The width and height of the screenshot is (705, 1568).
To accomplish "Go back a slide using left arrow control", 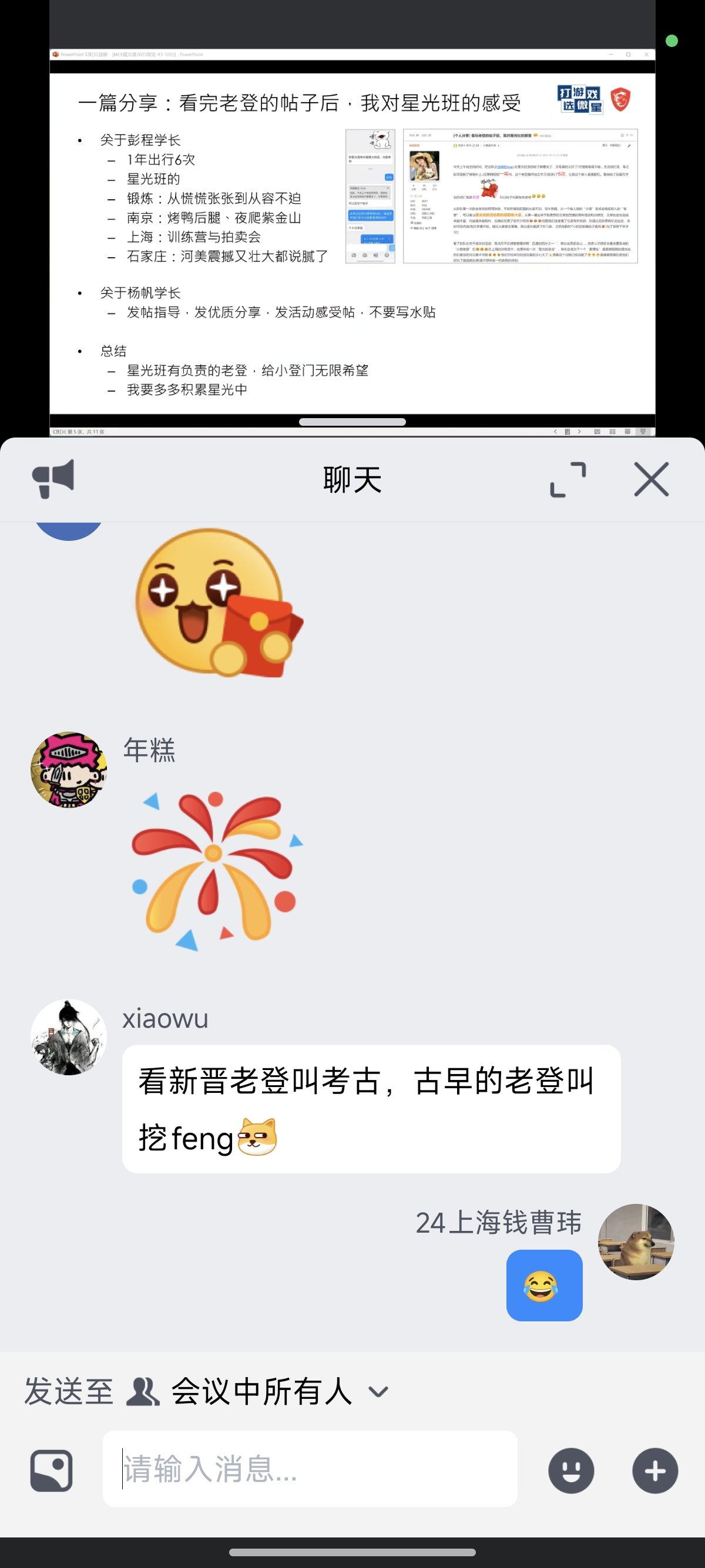I will 556,432.
